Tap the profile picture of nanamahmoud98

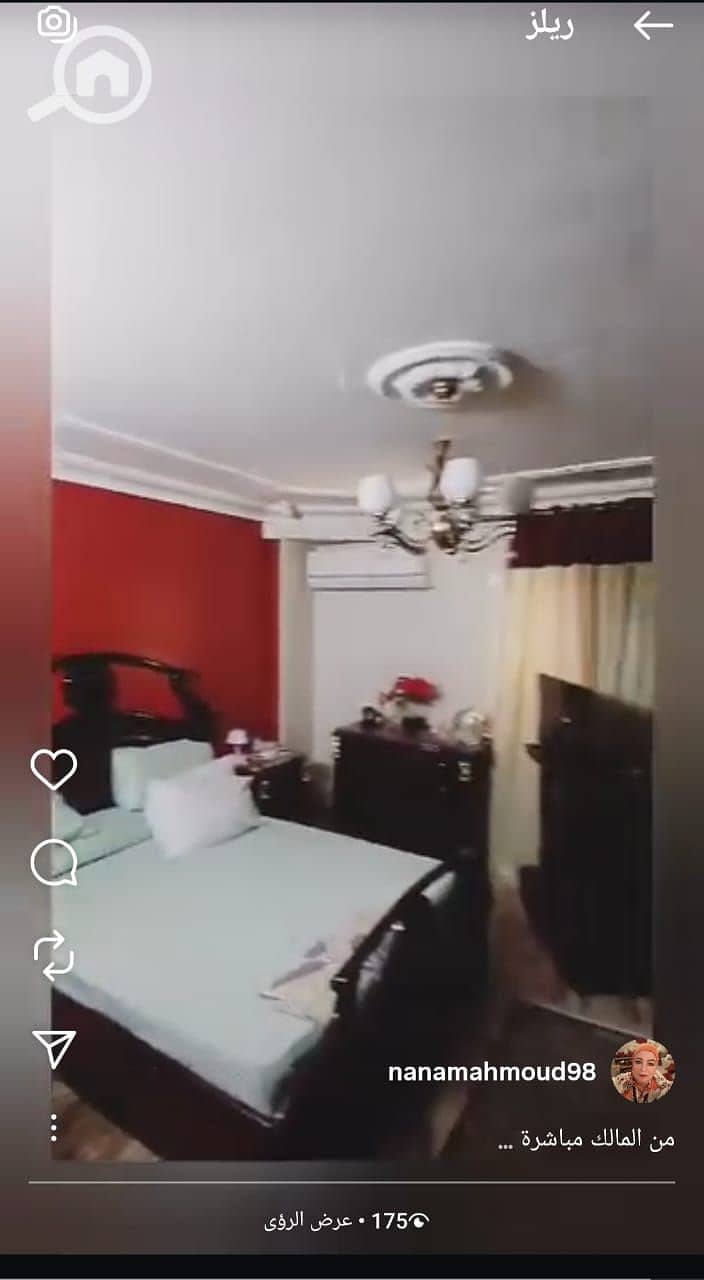(643, 1071)
